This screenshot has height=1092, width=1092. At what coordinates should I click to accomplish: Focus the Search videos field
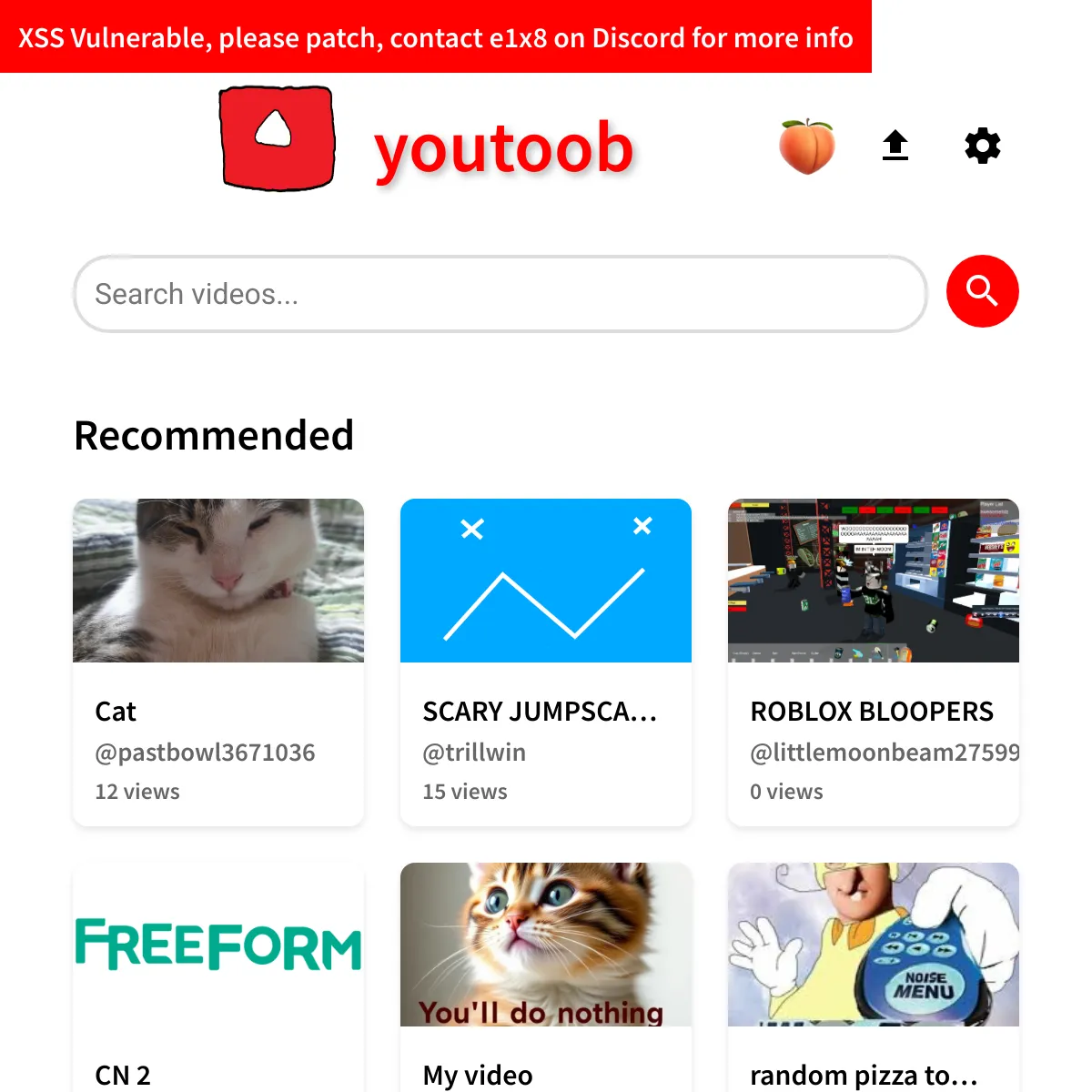[x=499, y=294]
